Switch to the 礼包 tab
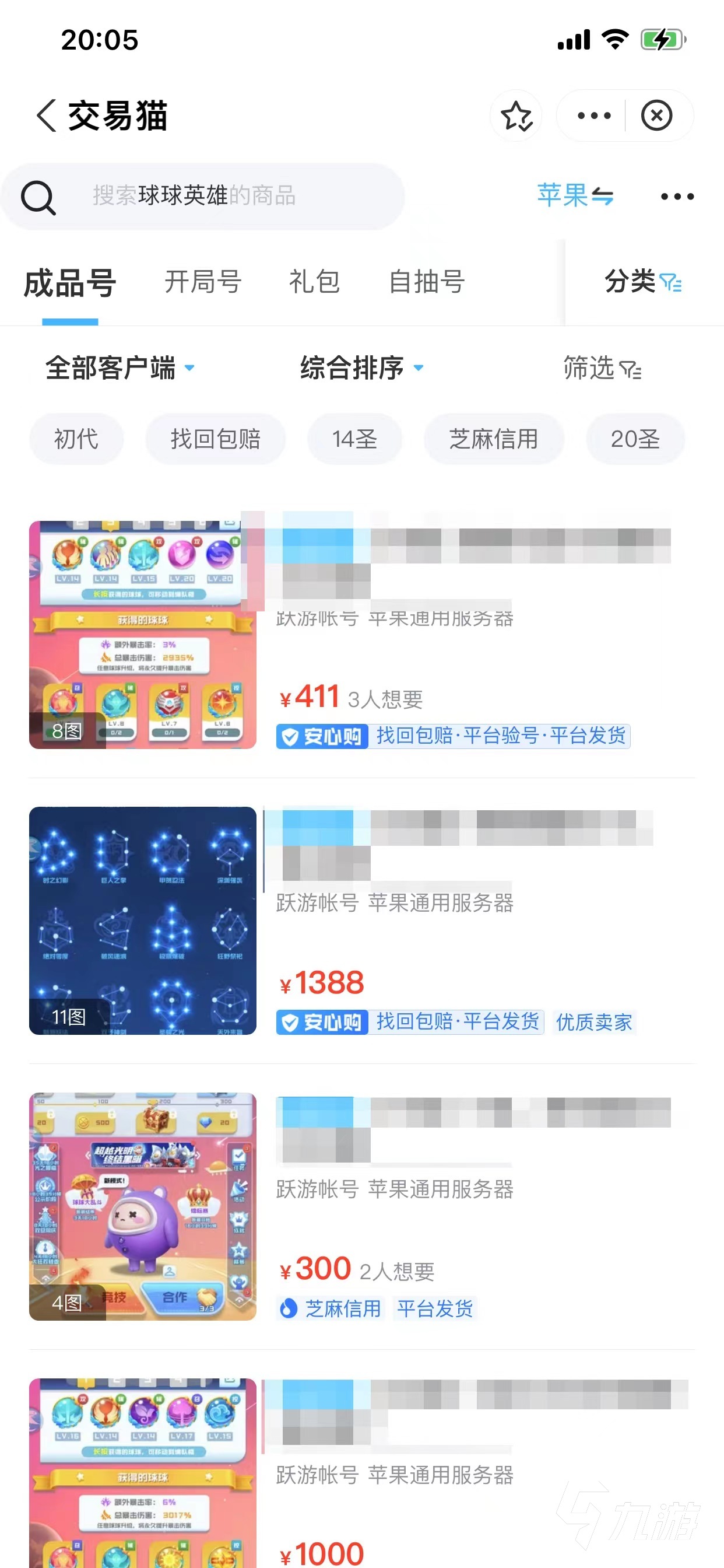 tap(314, 282)
